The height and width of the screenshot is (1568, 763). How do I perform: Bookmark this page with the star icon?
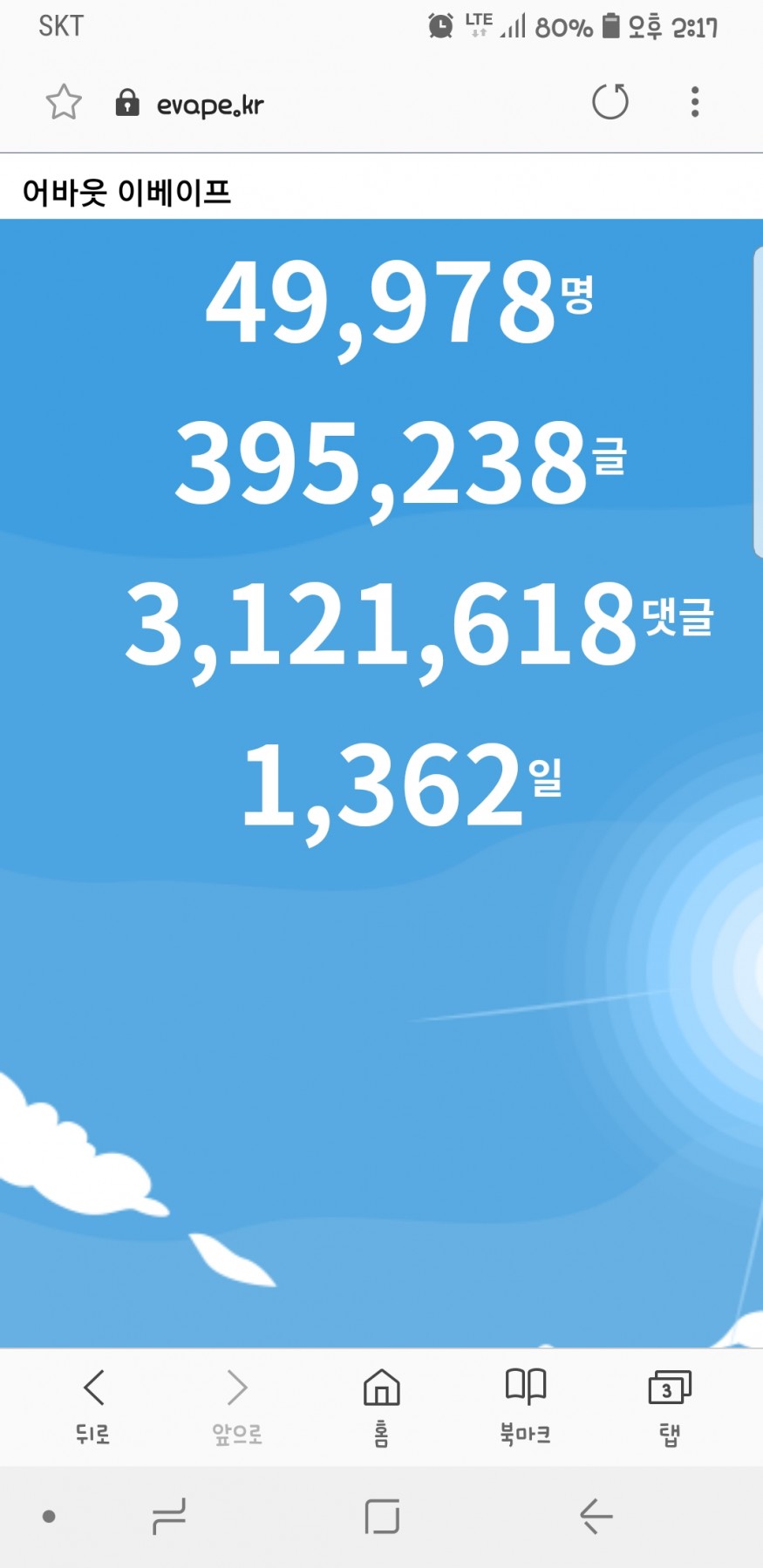tap(64, 103)
